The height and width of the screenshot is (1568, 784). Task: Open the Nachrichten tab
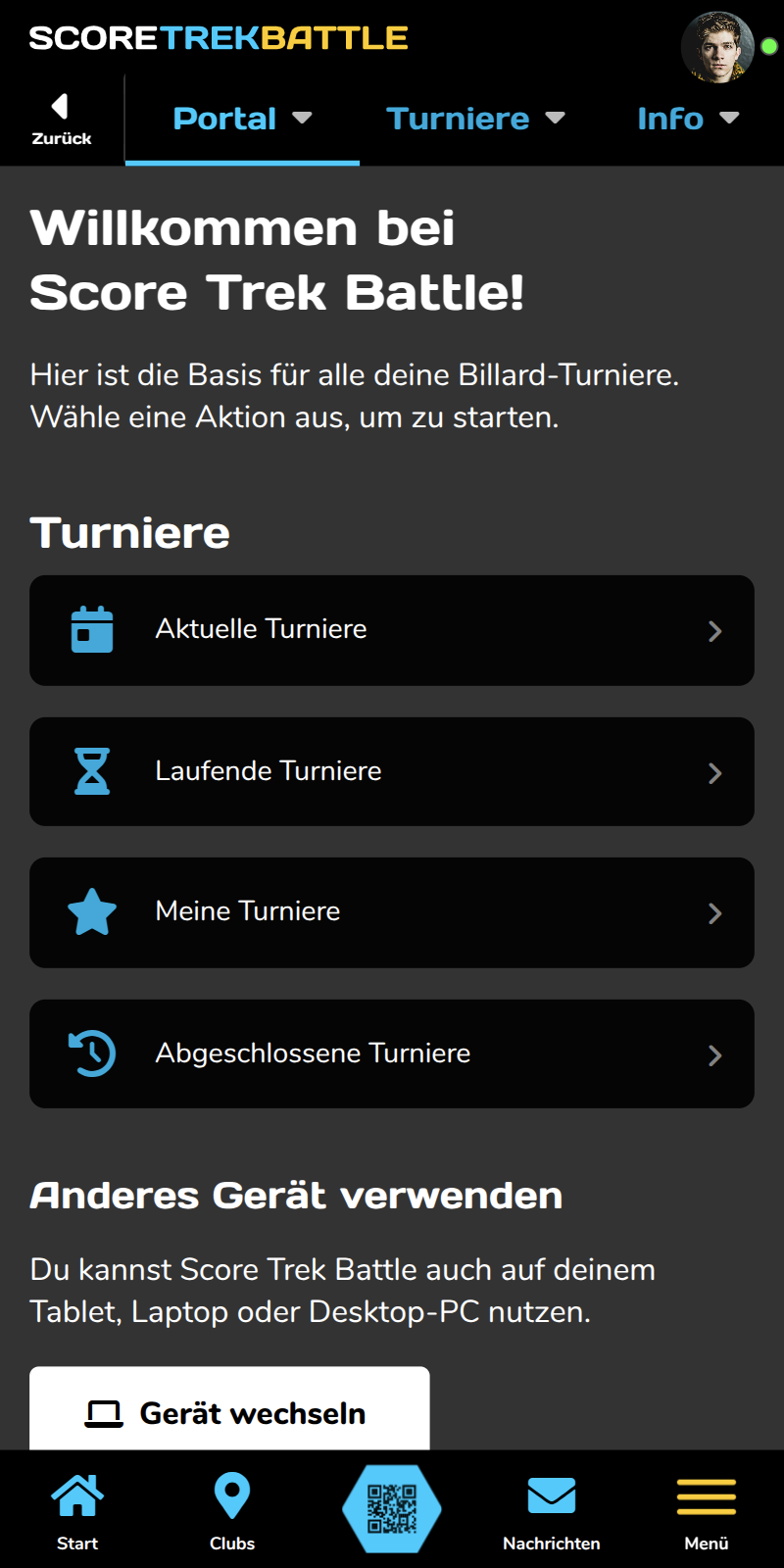pos(551,1511)
